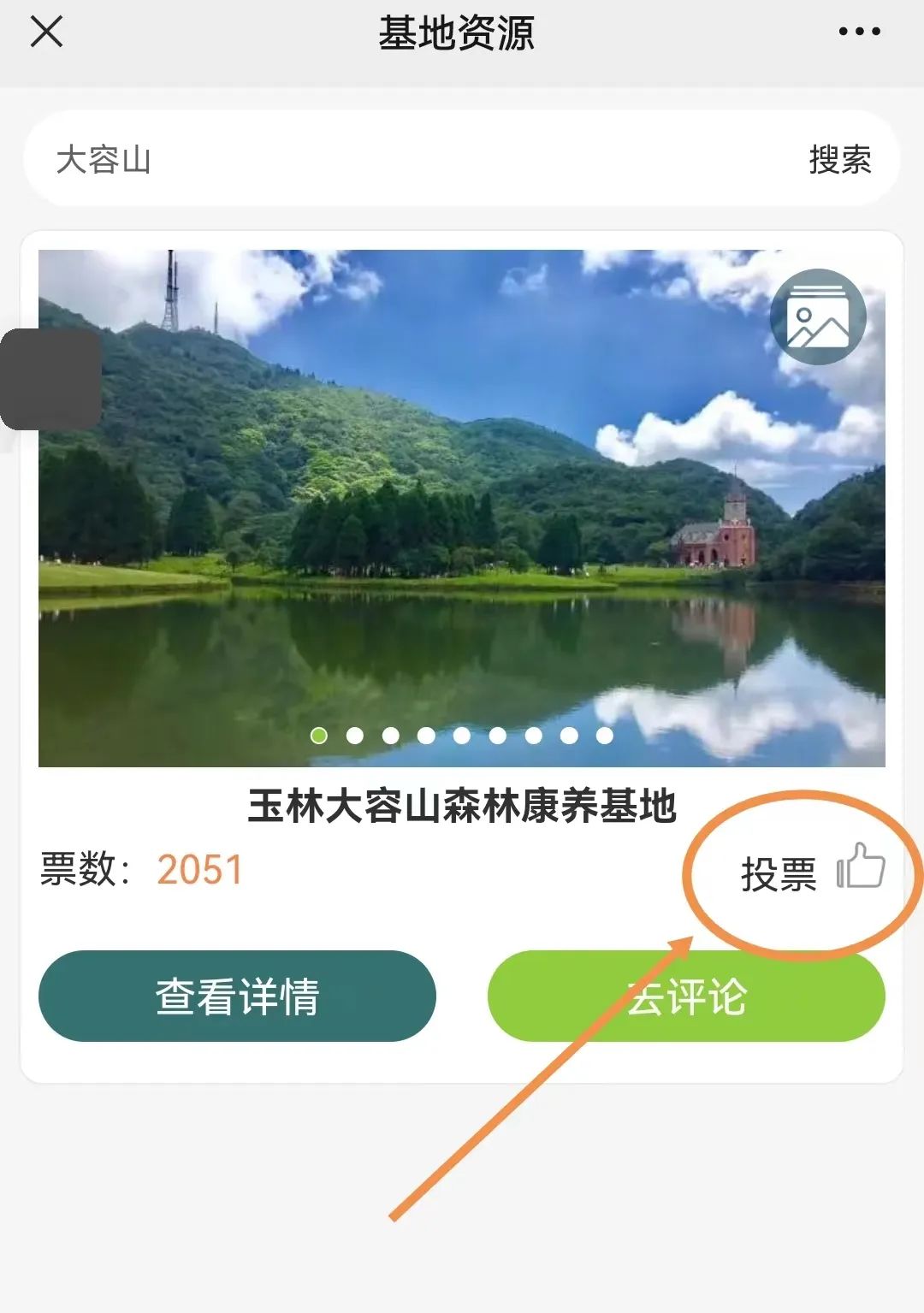Jump to the second carousel dot
Screen dimensions: 924x1313
coord(355,736)
